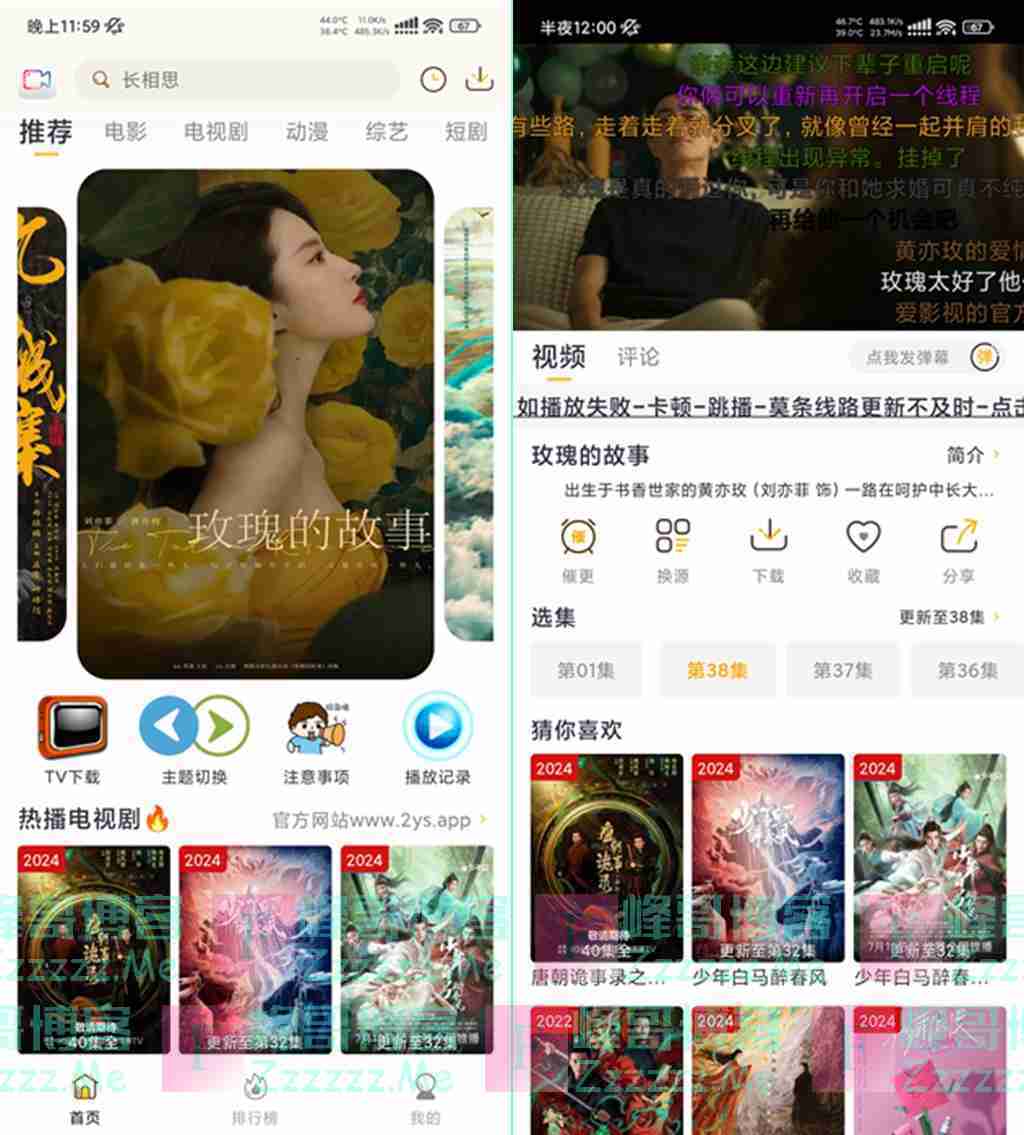The image size is (1024, 1135).
Task: Go to the 我的 profile tab
Action: (425, 1100)
